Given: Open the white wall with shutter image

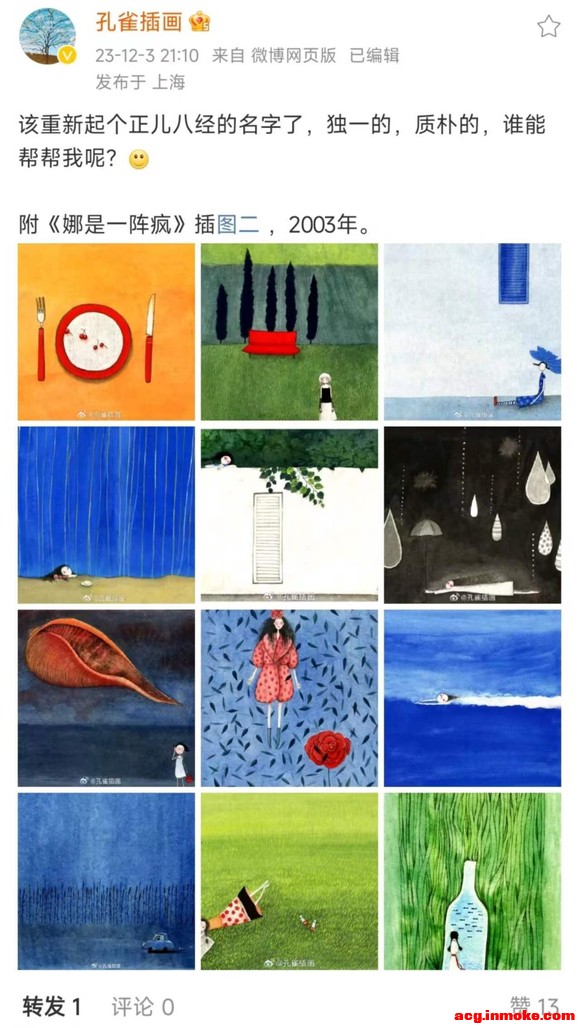Looking at the screenshot, I should [x=289, y=515].
